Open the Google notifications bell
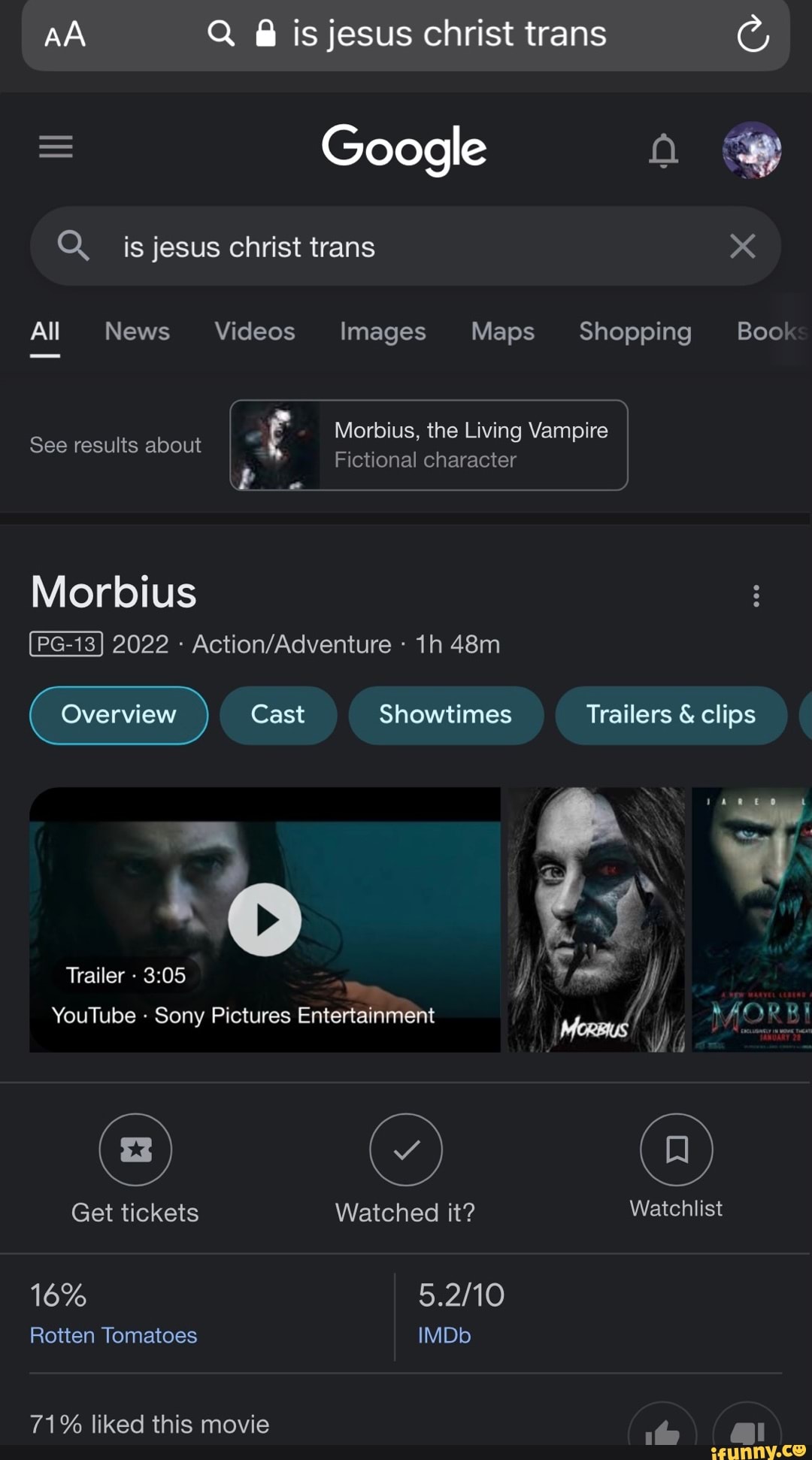 pyautogui.click(x=663, y=150)
